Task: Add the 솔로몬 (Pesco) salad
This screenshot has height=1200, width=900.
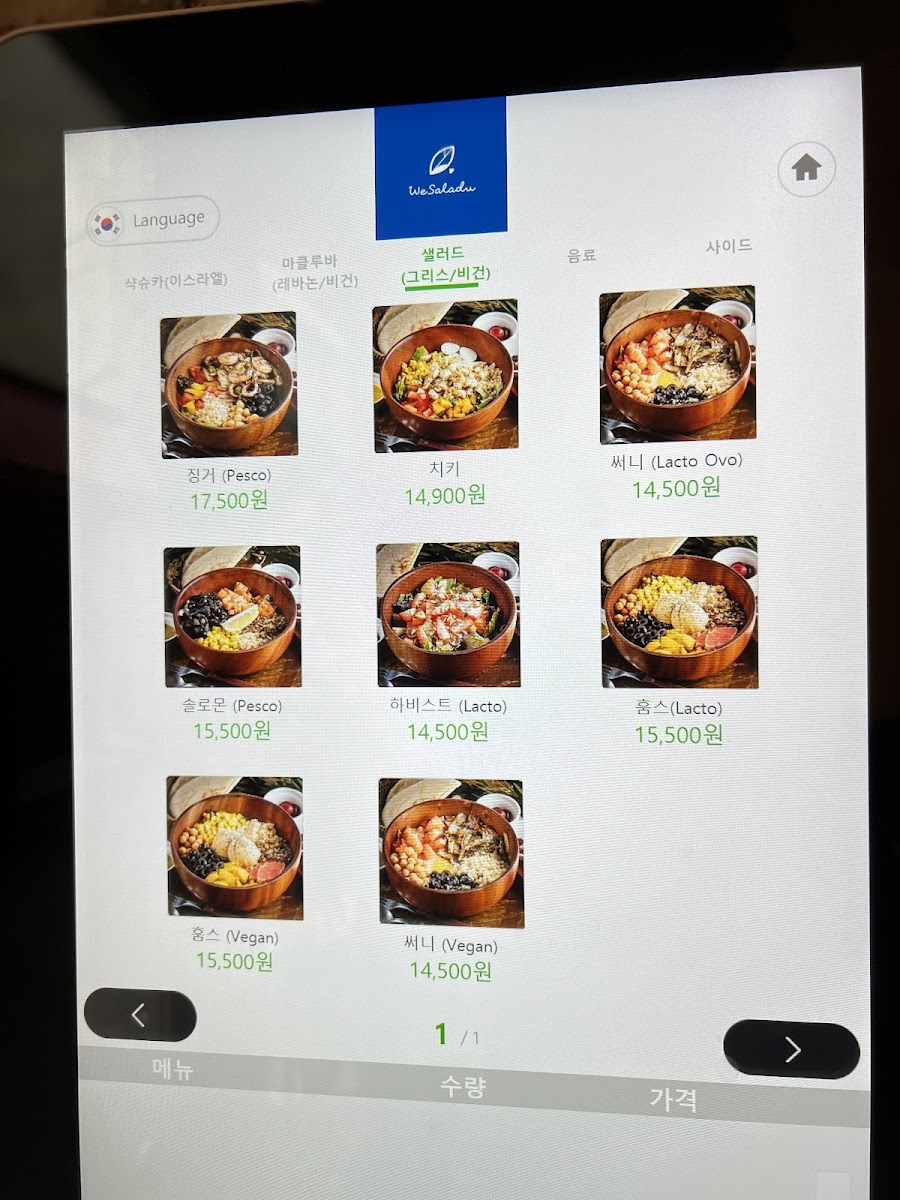Action: pos(232,644)
